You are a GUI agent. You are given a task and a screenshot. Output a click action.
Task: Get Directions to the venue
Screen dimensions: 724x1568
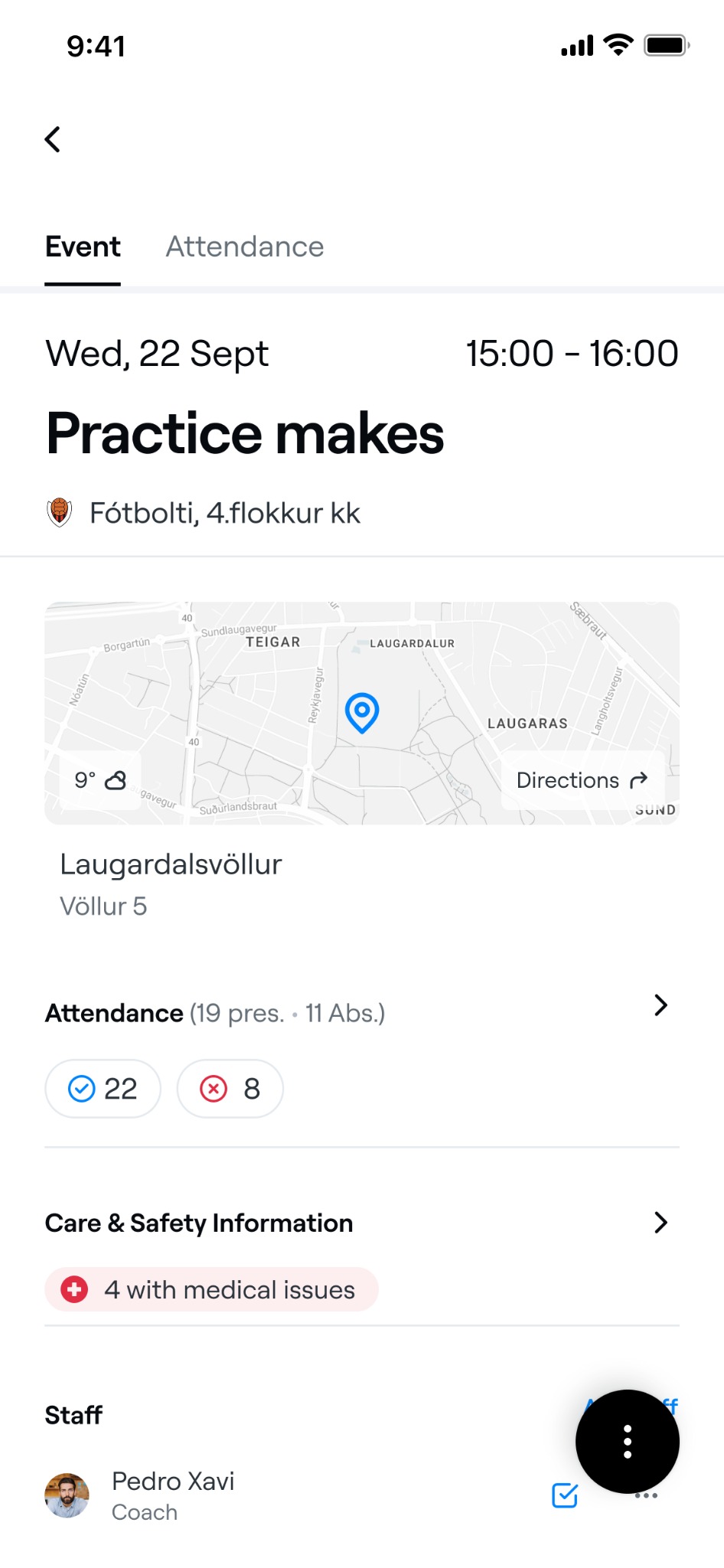point(582,780)
